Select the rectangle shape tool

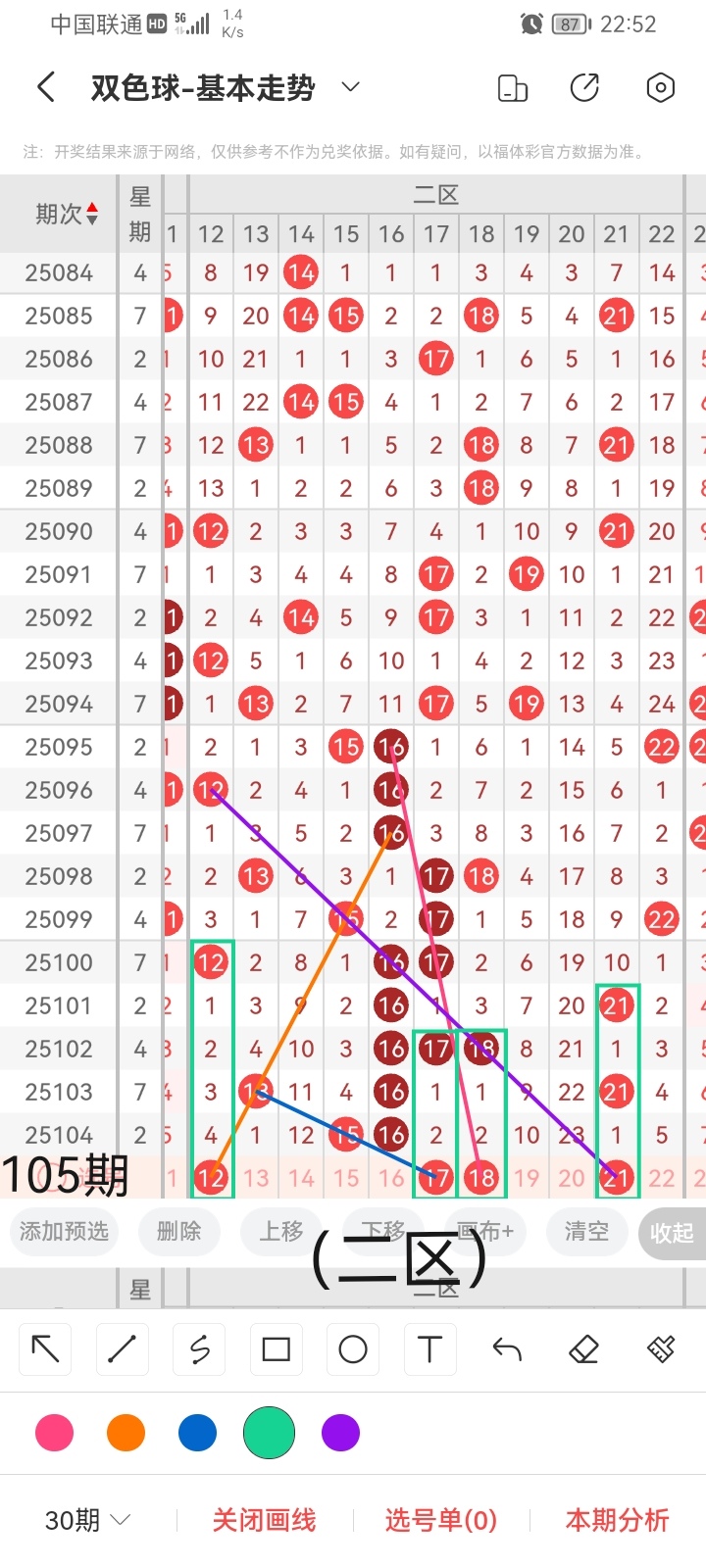click(x=277, y=1349)
